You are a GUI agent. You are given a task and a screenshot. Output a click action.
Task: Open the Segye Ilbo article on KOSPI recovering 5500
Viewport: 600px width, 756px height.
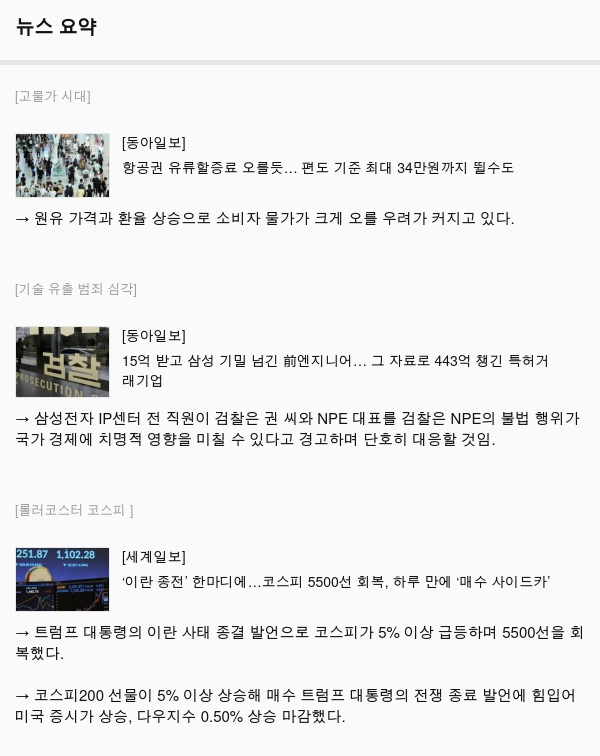335,582
